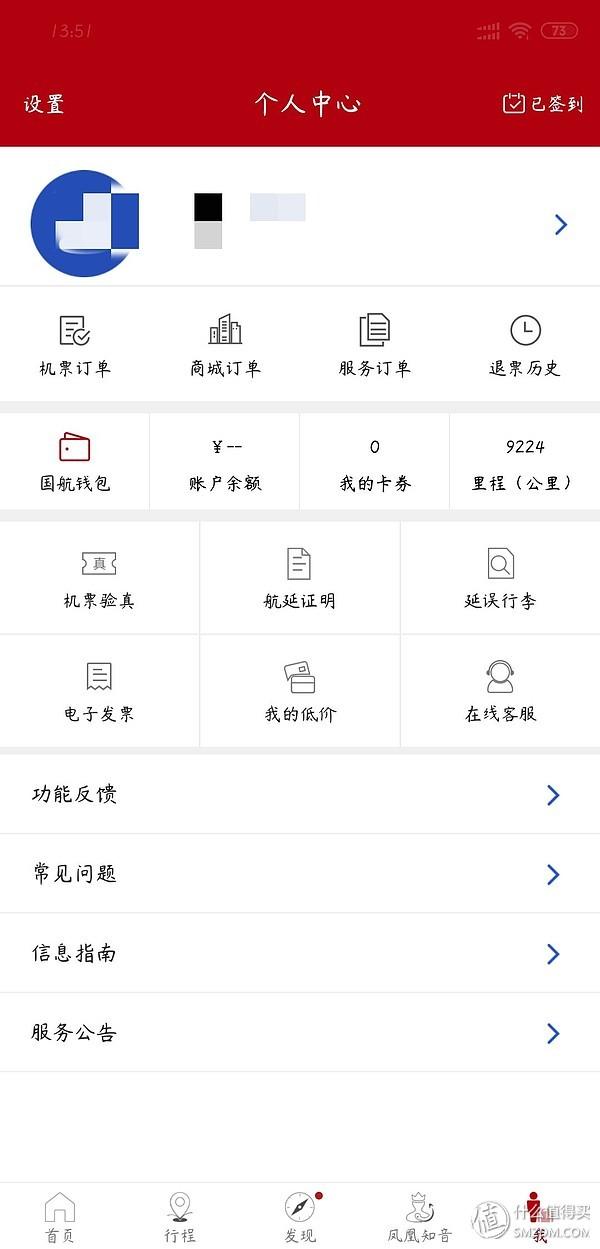Screen dimensions: 600x1249
Task: Switch to the 首页 tab
Action: coord(60,1217)
